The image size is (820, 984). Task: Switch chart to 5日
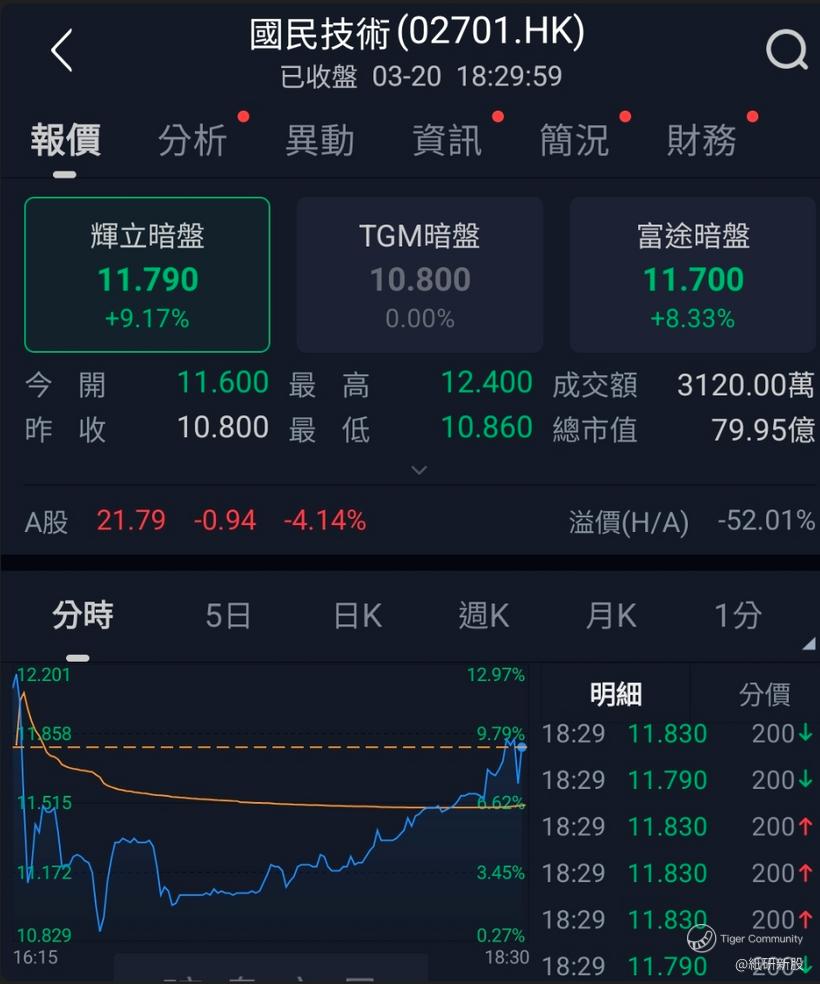coord(228,615)
